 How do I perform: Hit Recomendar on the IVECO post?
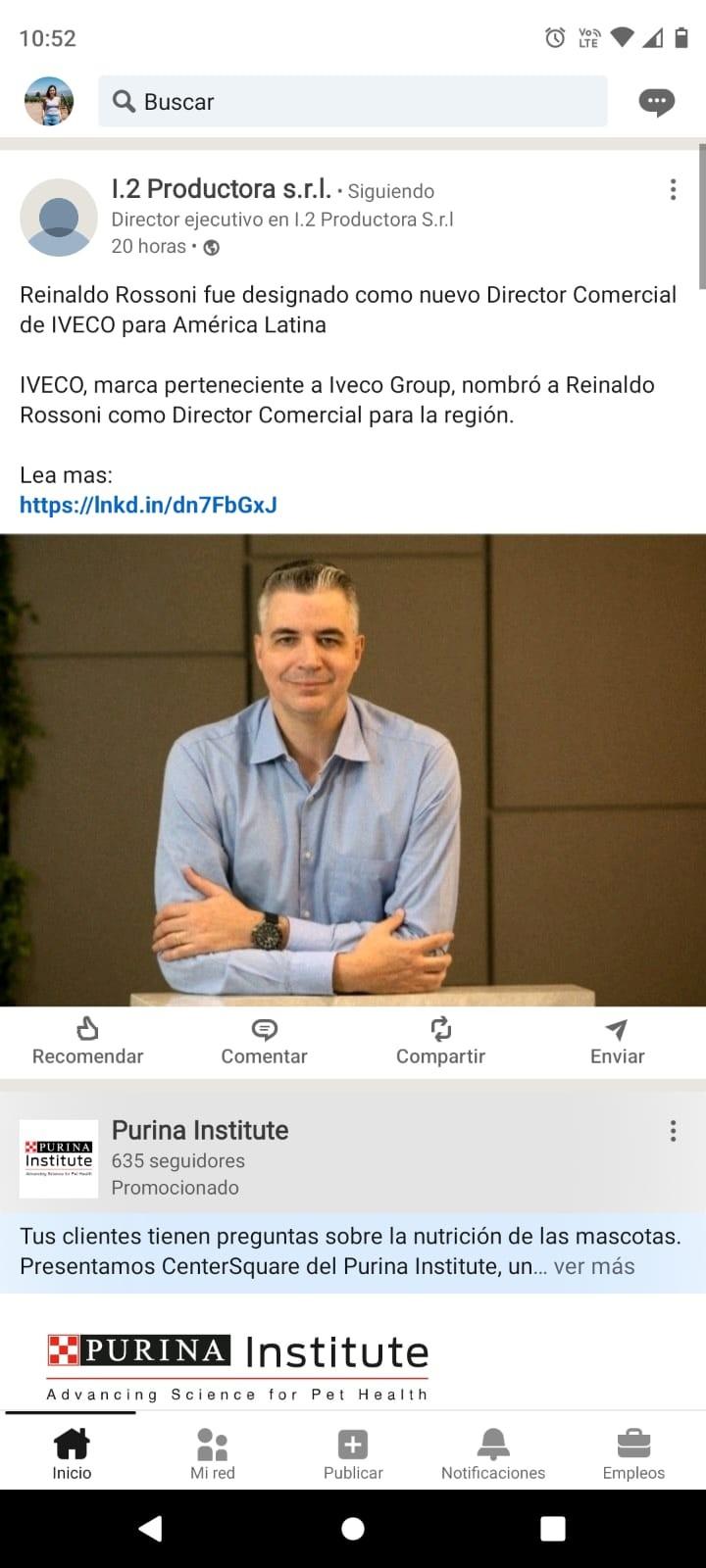87,1041
